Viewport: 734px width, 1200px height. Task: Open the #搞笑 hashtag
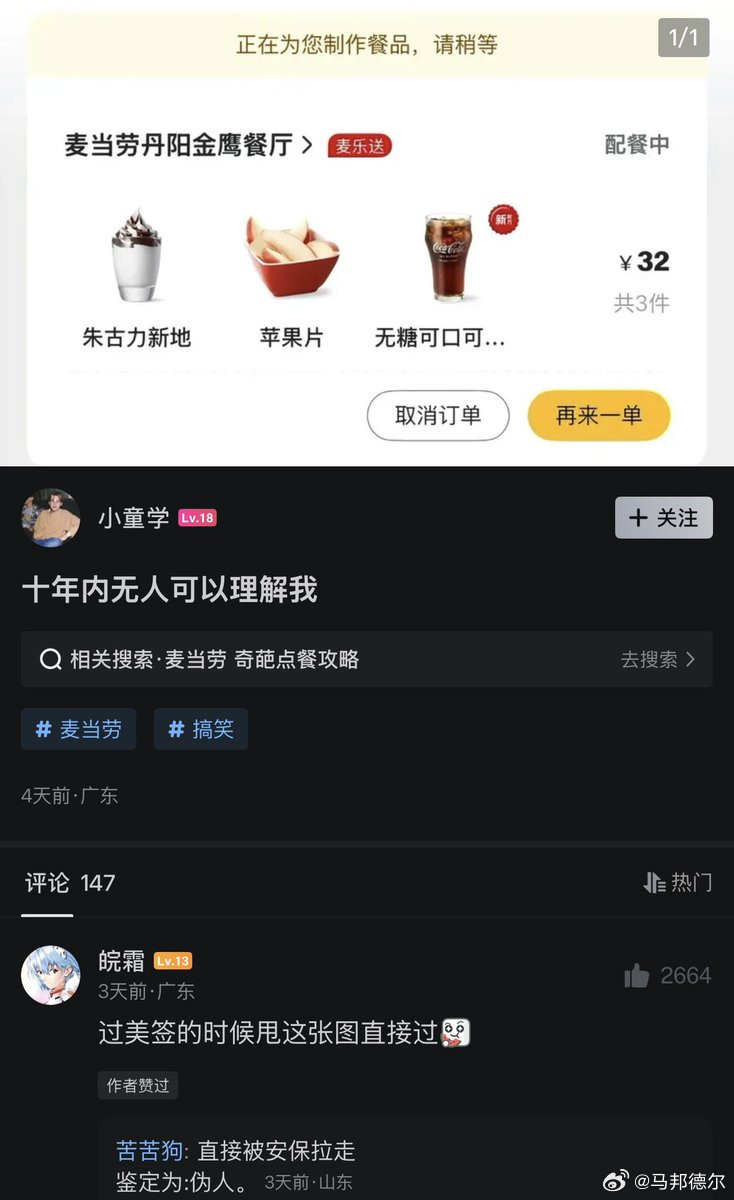click(x=201, y=729)
